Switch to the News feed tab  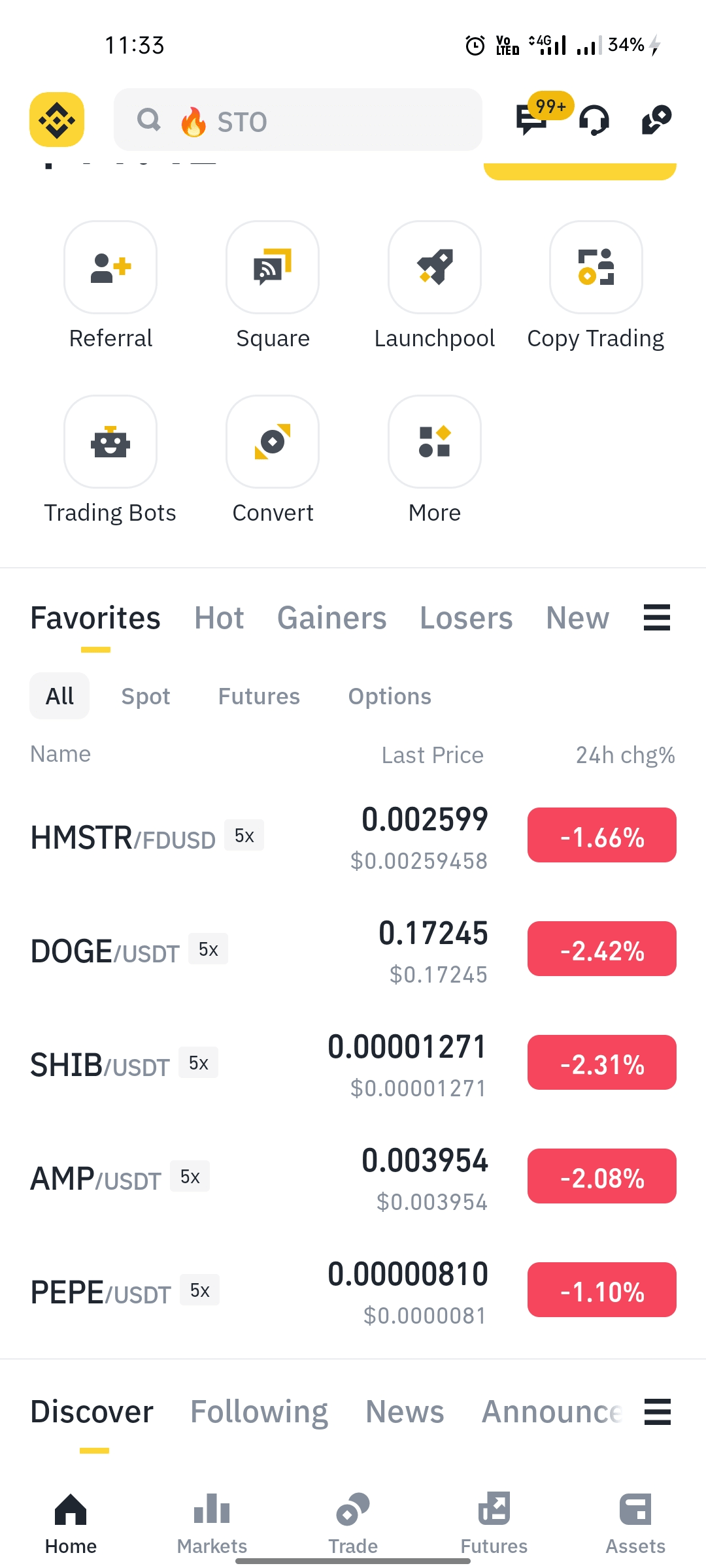405,1412
